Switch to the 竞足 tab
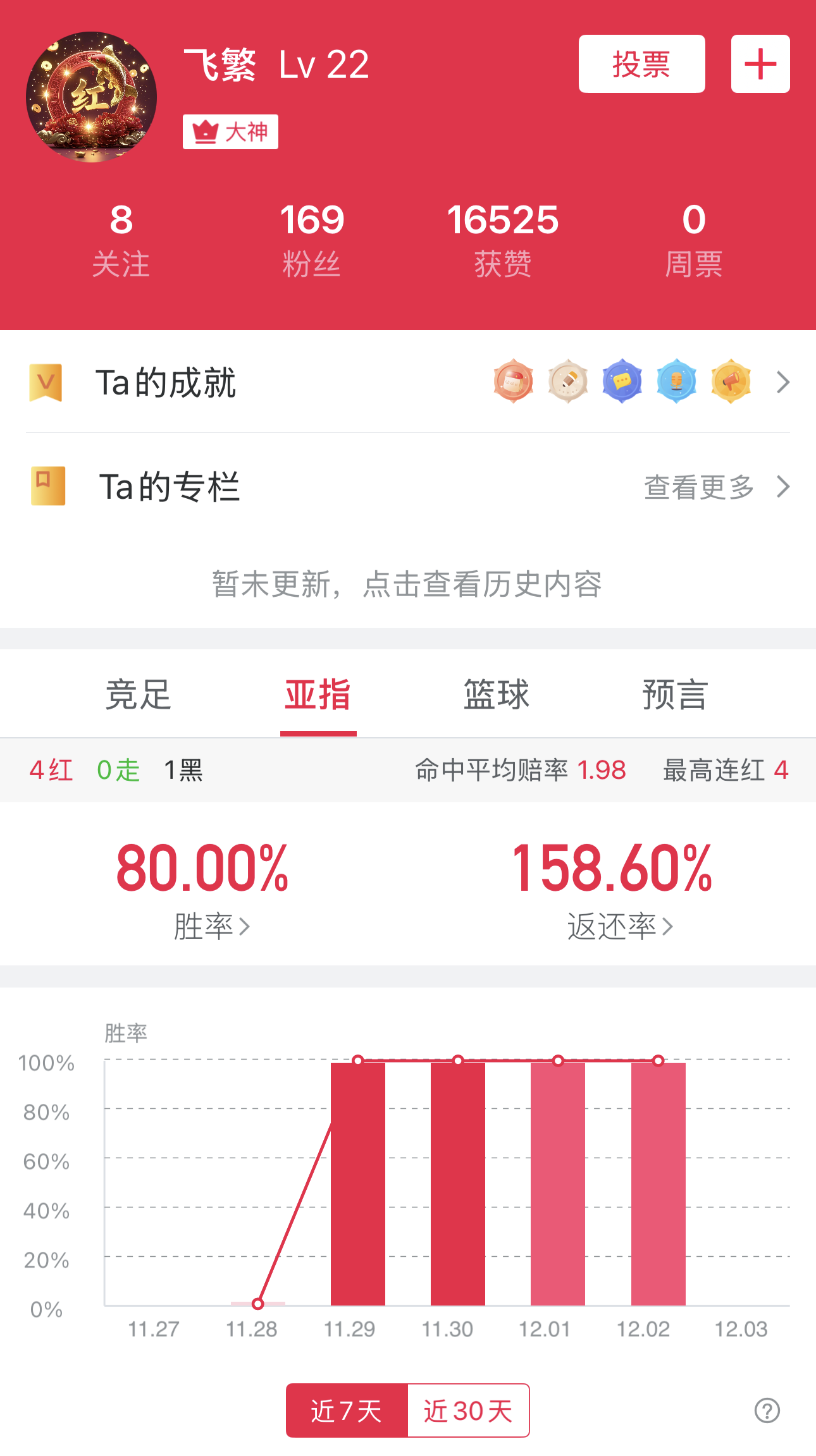 [x=139, y=694]
